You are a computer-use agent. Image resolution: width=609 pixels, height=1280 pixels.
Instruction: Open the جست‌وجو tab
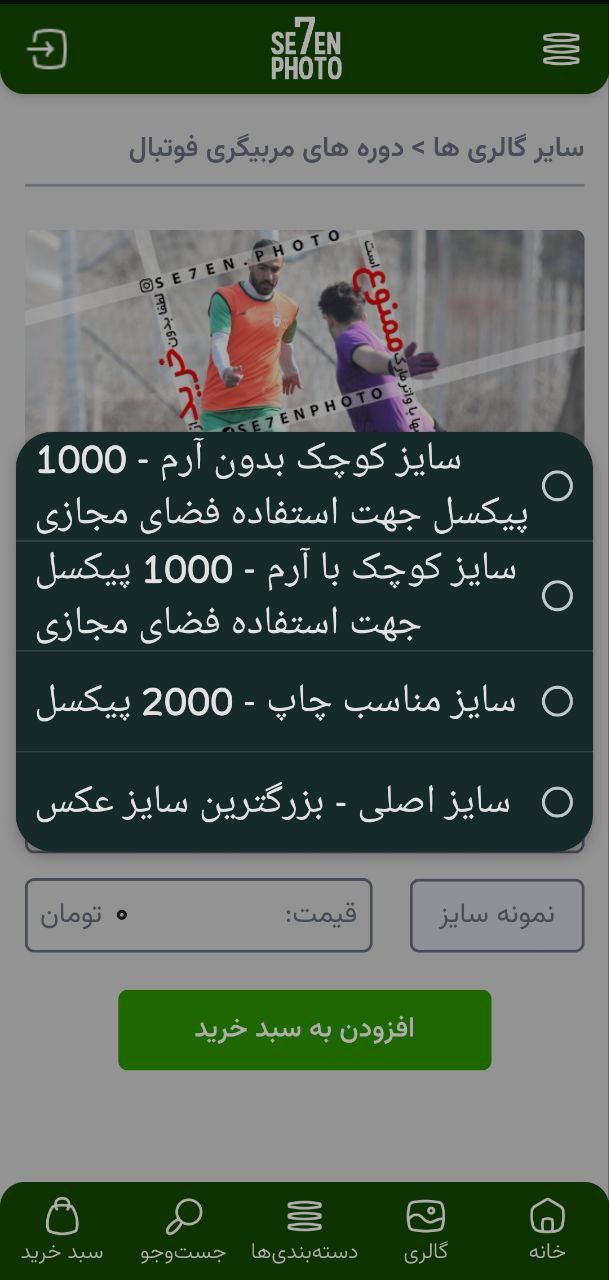click(x=183, y=1230)
